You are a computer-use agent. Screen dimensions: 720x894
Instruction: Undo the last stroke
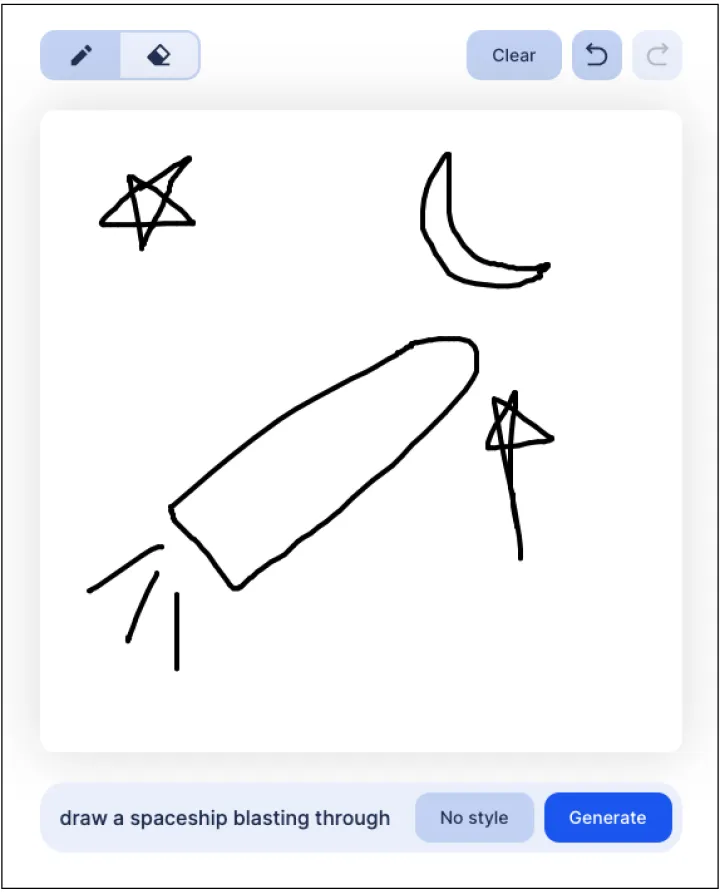pos(597,56)
